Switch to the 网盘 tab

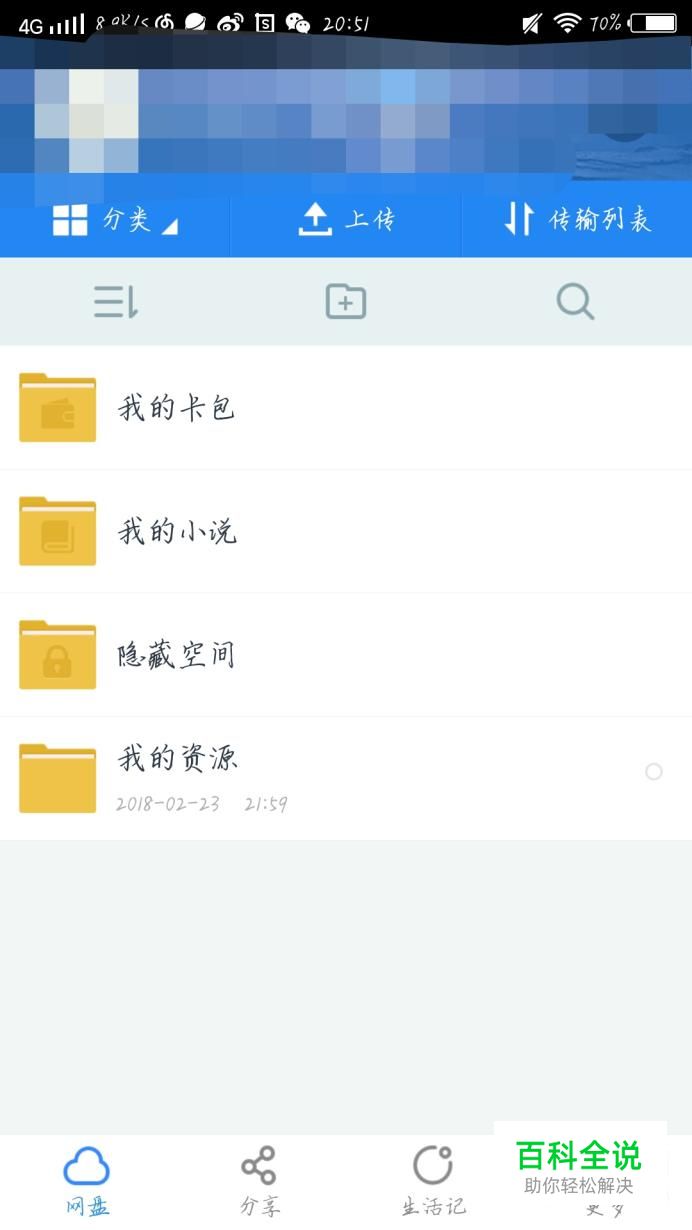click(87, 1181)
